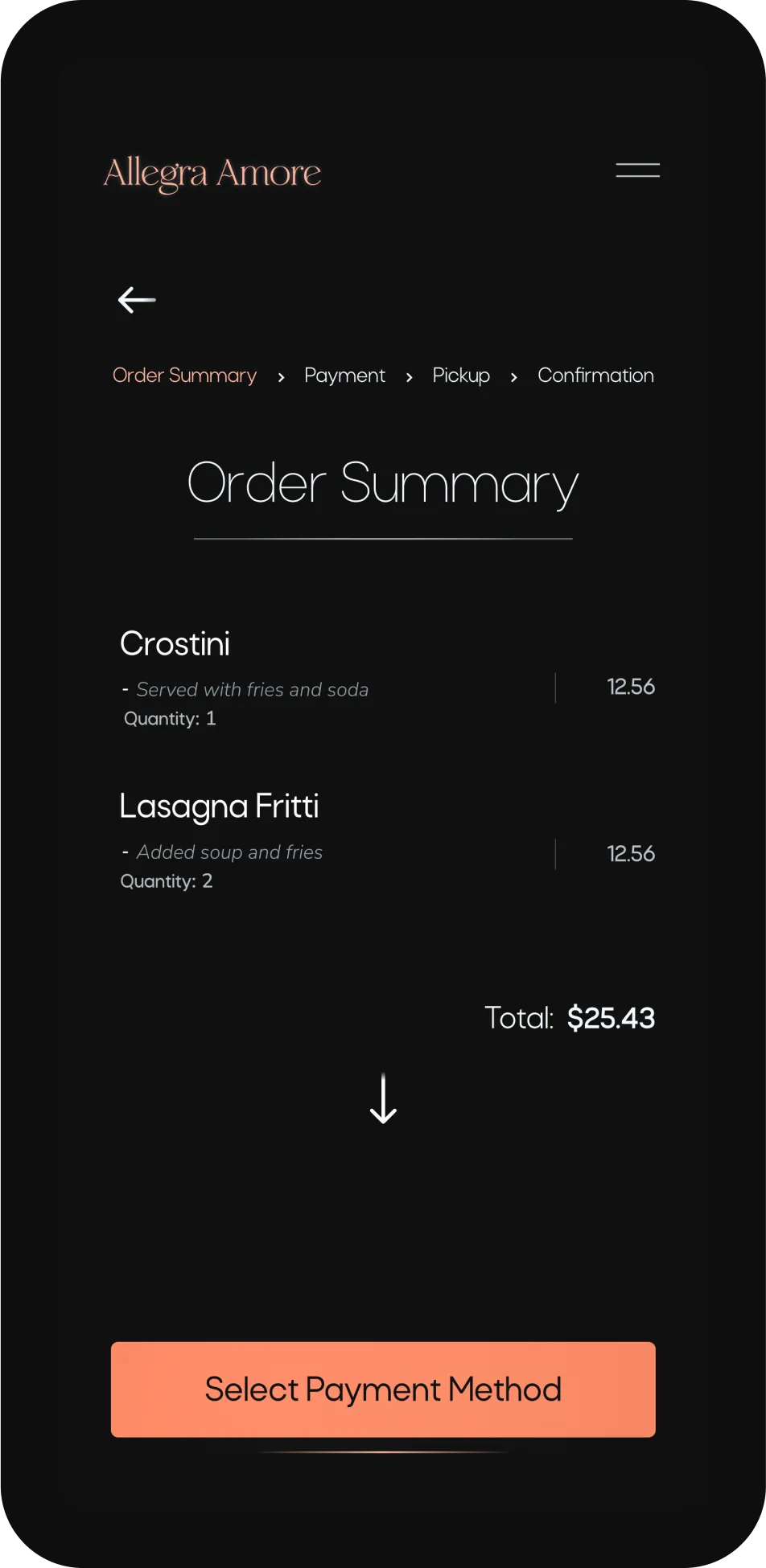Go back with the left arrow
This screenshot has width=766, height=1568.
pyautogui.click(x=137, y=300)
